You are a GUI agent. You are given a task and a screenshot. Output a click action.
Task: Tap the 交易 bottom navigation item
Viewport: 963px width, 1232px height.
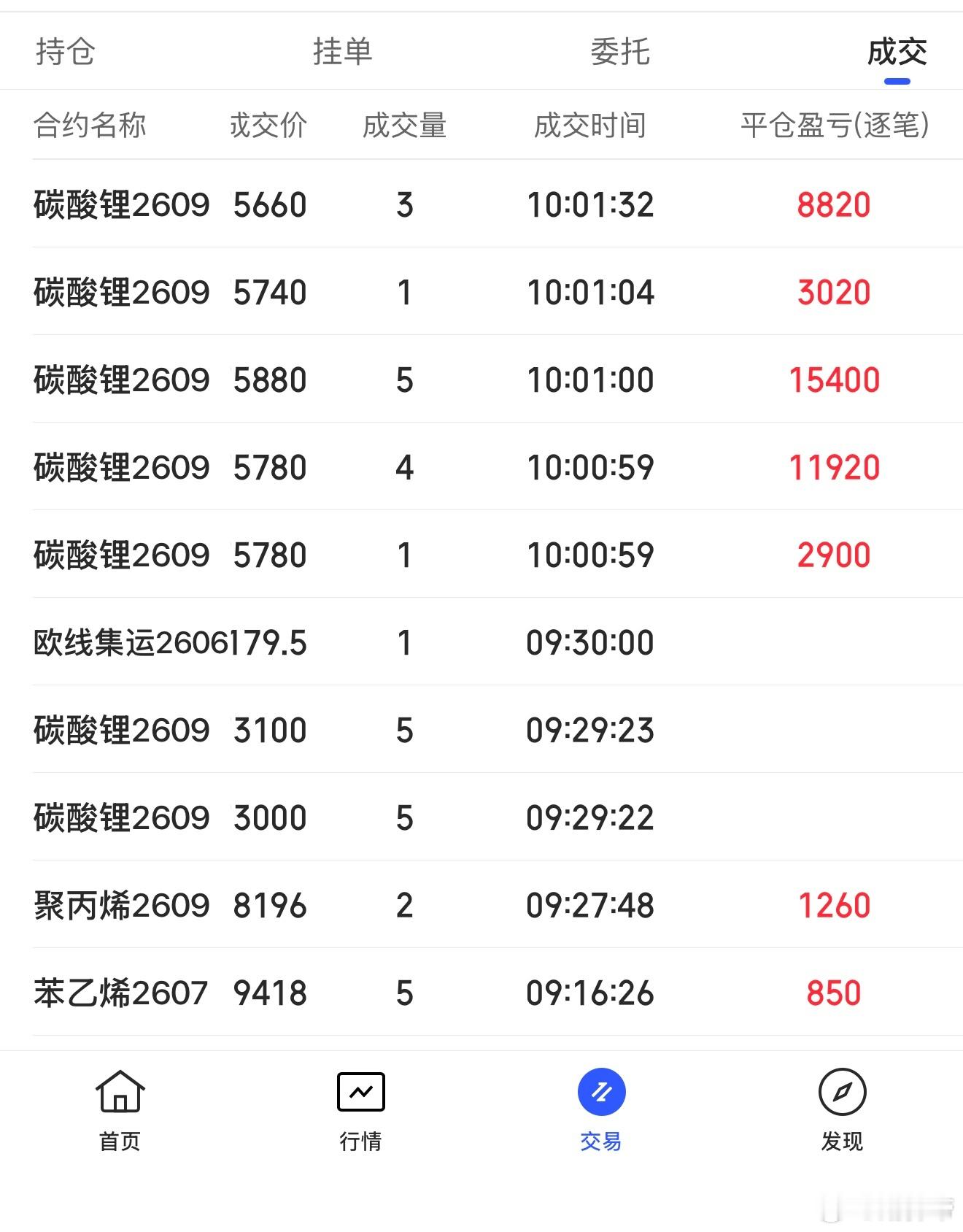(601, 1109)
